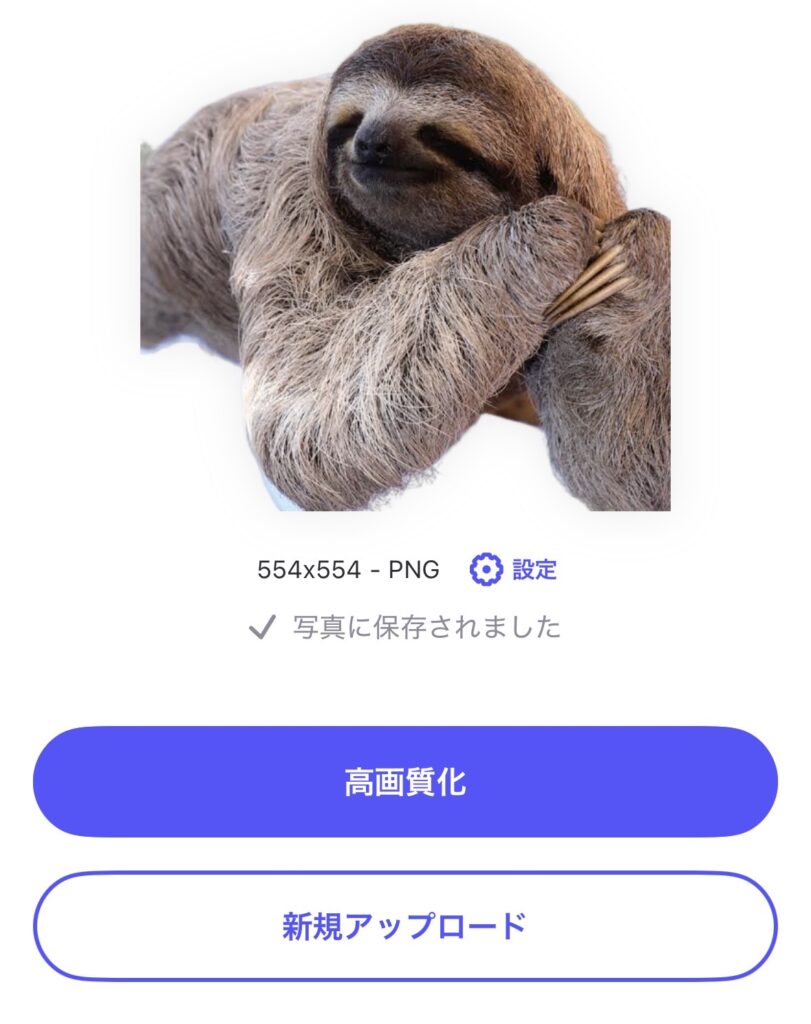The width and height of the screenshot is (811, 1024).
Task: Select 新規アップロード to upload new image
Action: pyautogui.click(x=405, y=927)
